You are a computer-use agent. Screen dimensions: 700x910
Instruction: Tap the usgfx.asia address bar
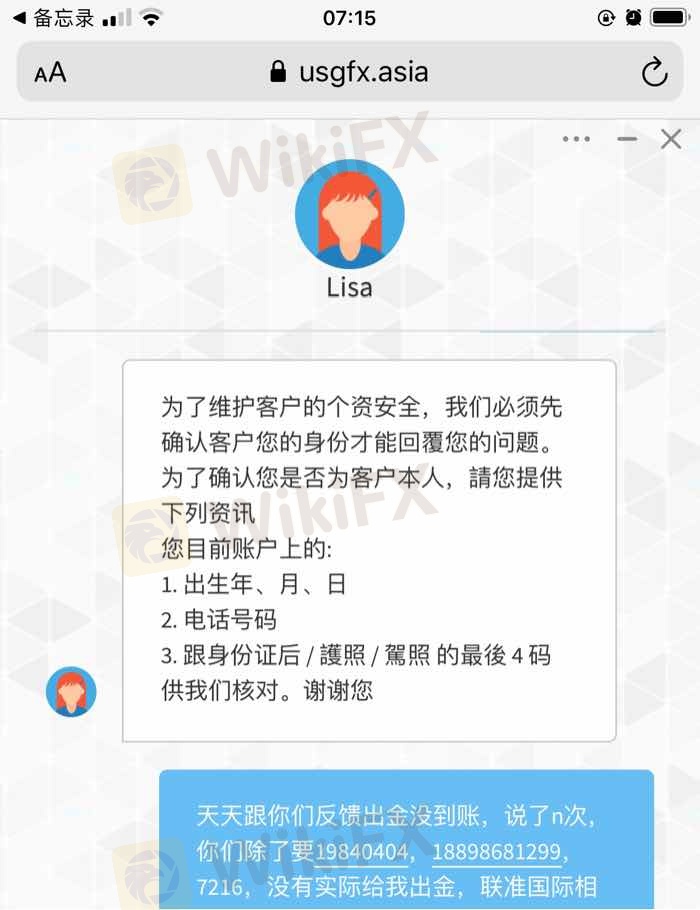click(350, 72)
